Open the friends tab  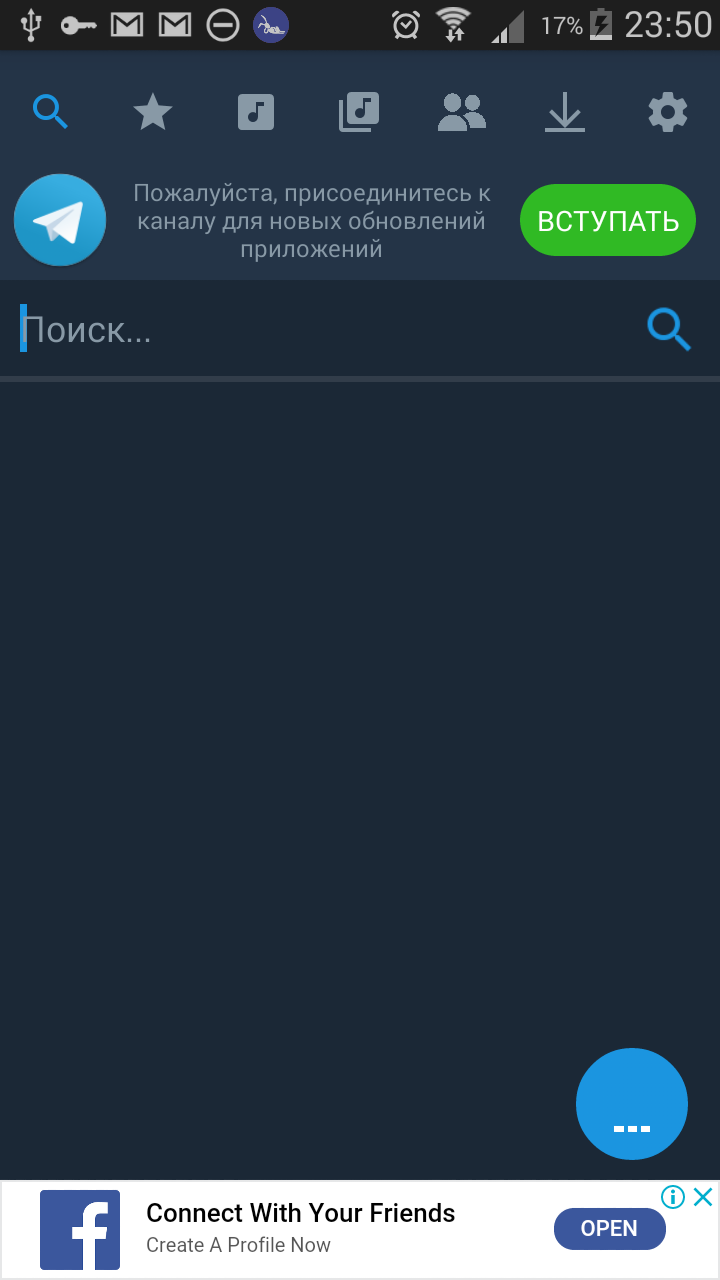(462, 112)
